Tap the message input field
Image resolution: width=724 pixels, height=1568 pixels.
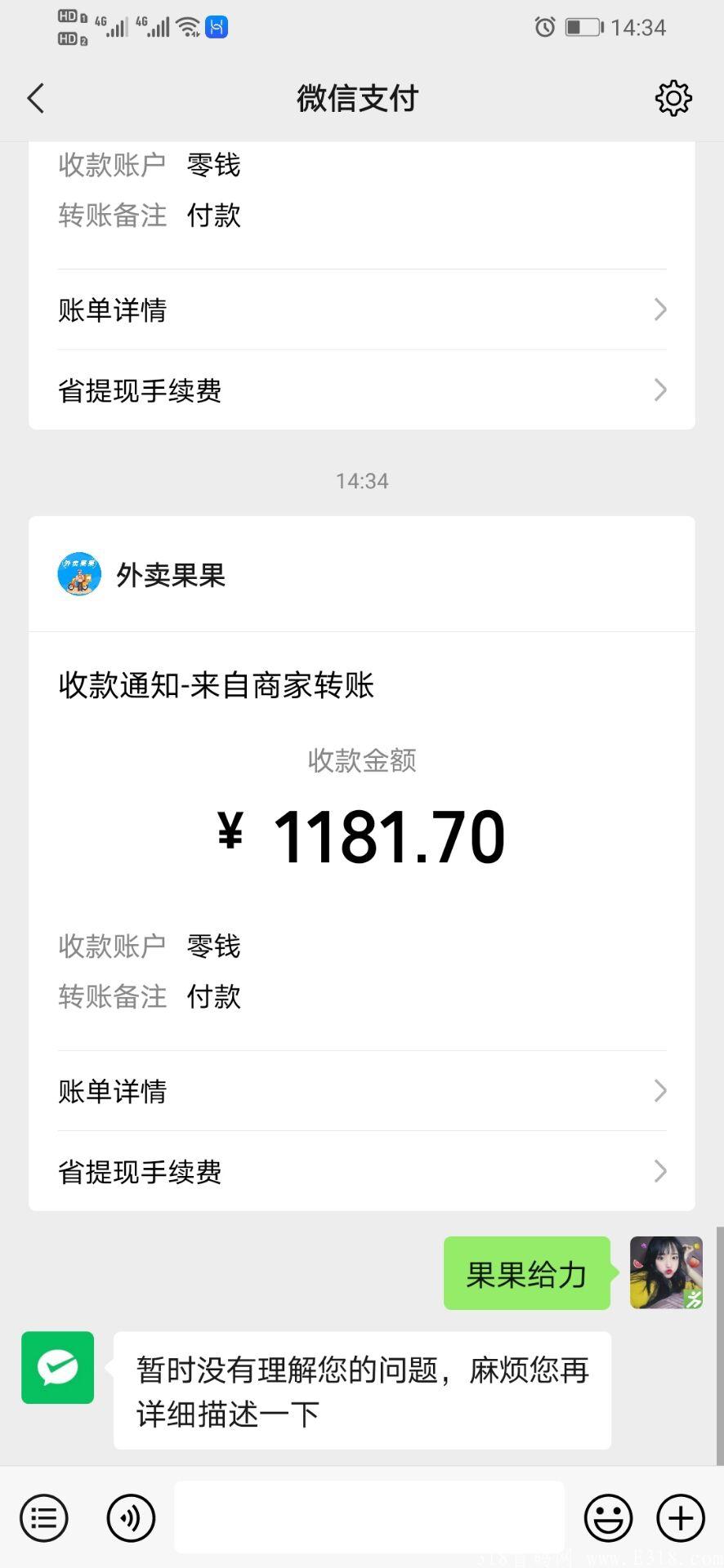(x=368, y=1517)
